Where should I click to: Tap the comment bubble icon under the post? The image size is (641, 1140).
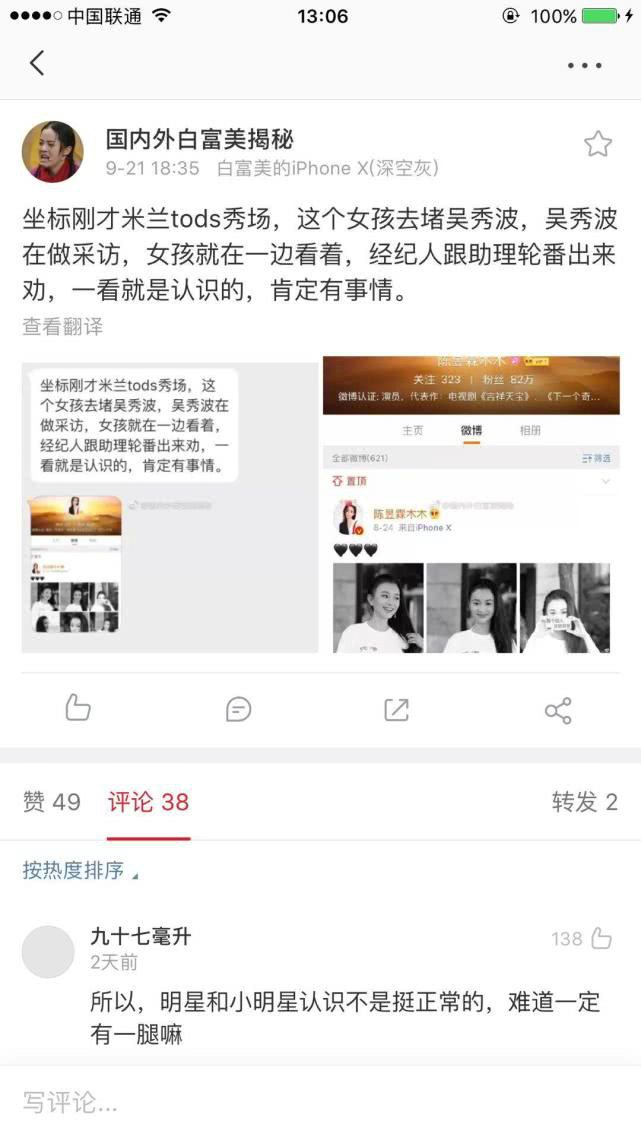tap(238, 710)
